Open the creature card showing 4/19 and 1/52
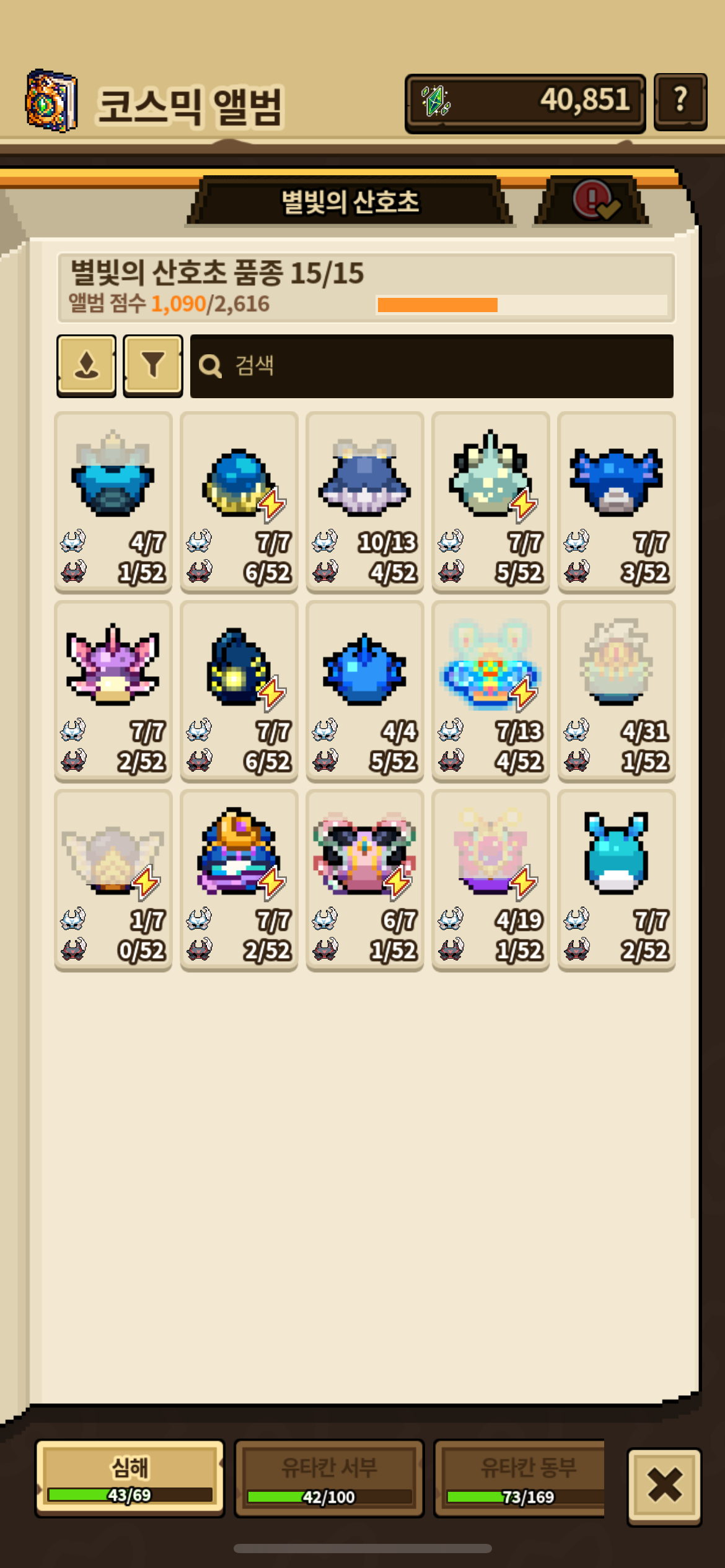 click(491, 879)
